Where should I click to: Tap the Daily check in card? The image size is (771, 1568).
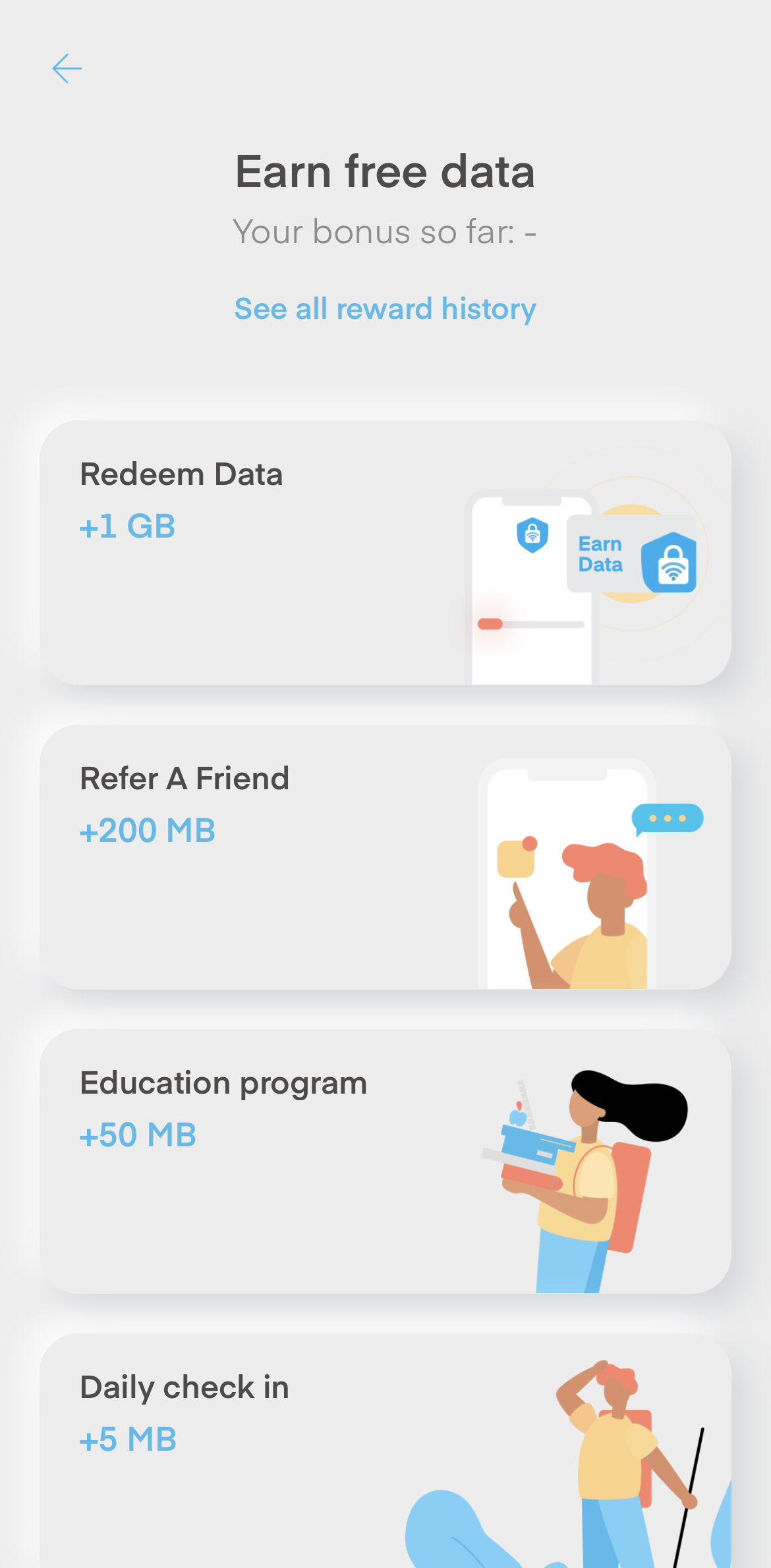point(385,1449)
